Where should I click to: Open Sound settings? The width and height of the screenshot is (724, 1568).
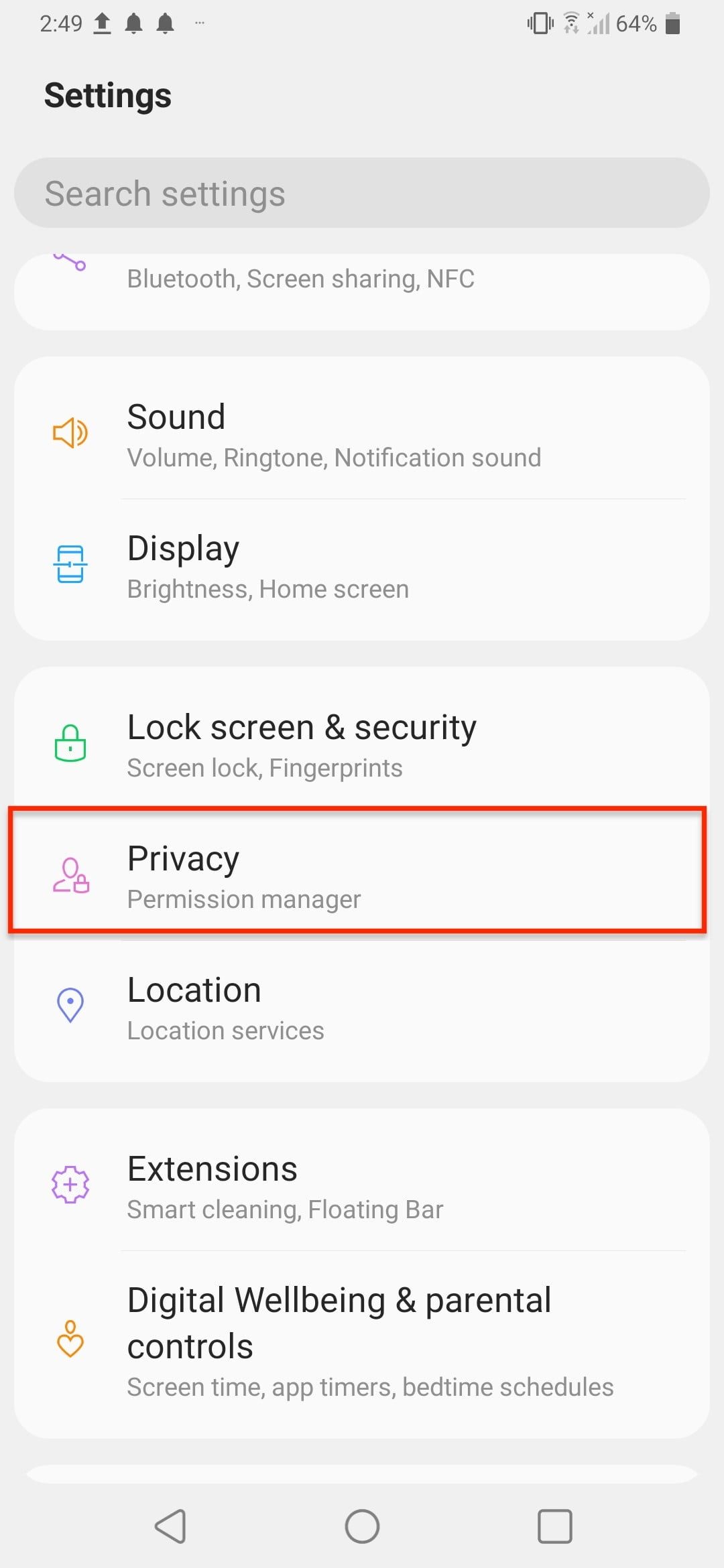click(x=362, y=434)
